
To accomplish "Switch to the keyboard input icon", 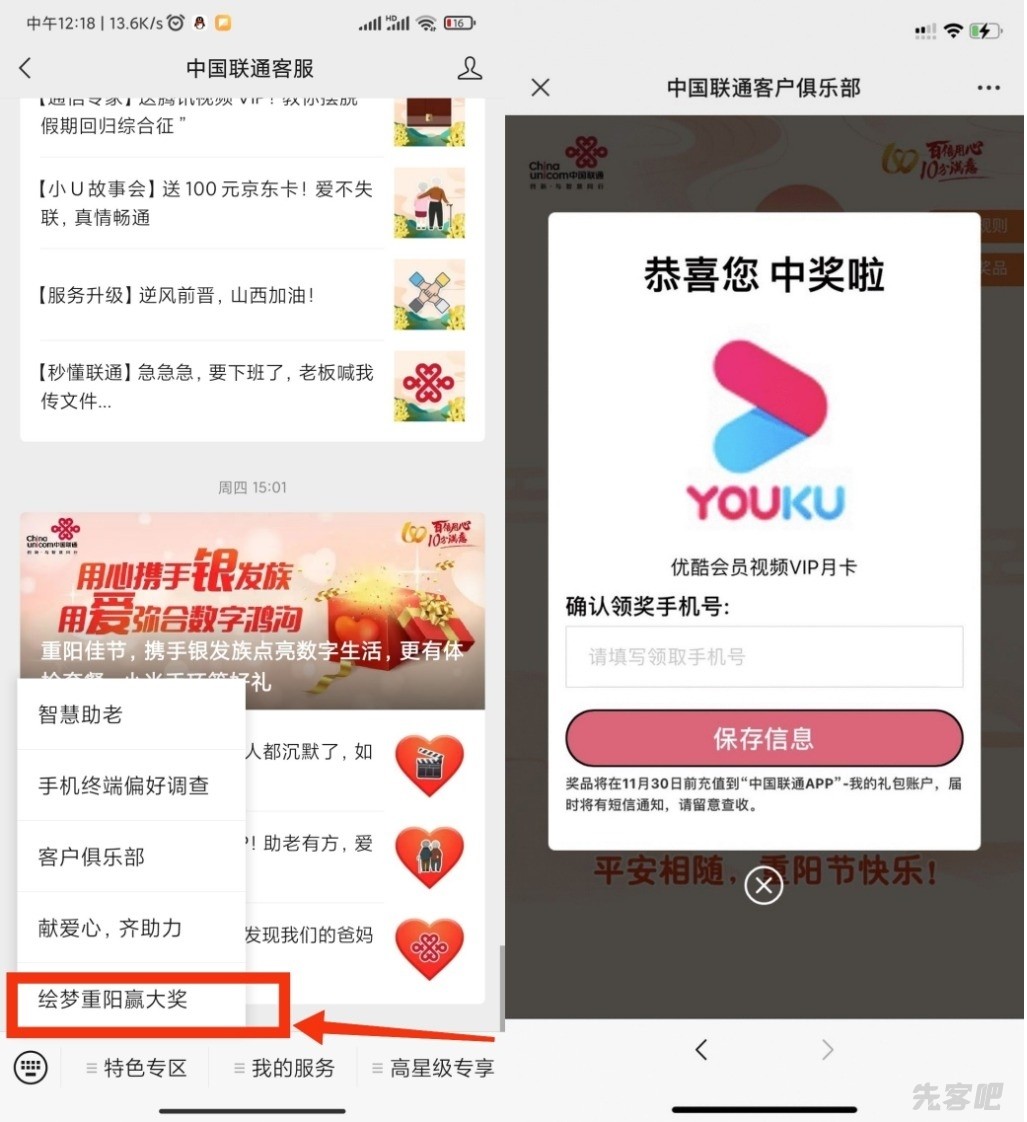I will 31,1067.
